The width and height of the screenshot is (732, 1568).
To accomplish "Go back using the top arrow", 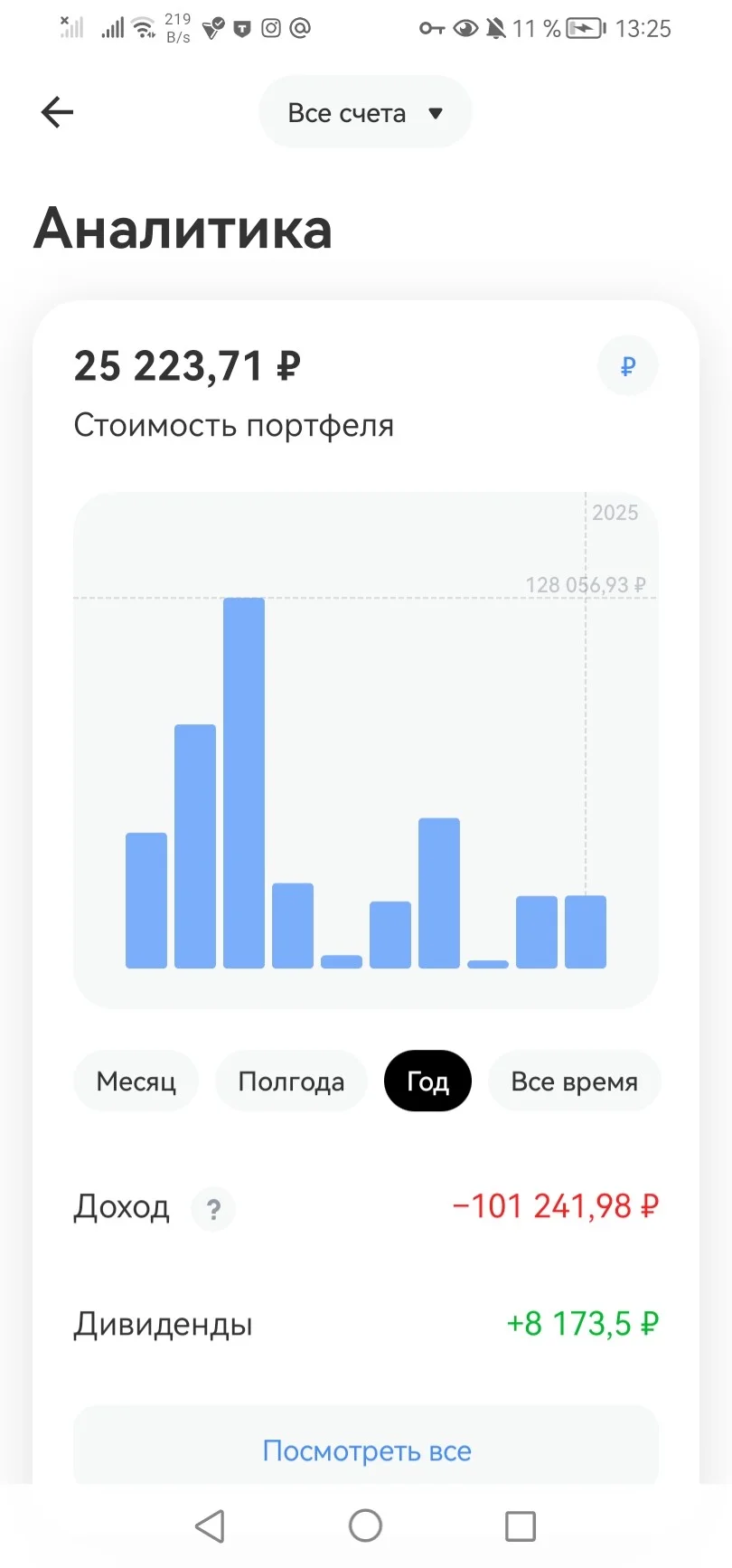I will point(57,112).
